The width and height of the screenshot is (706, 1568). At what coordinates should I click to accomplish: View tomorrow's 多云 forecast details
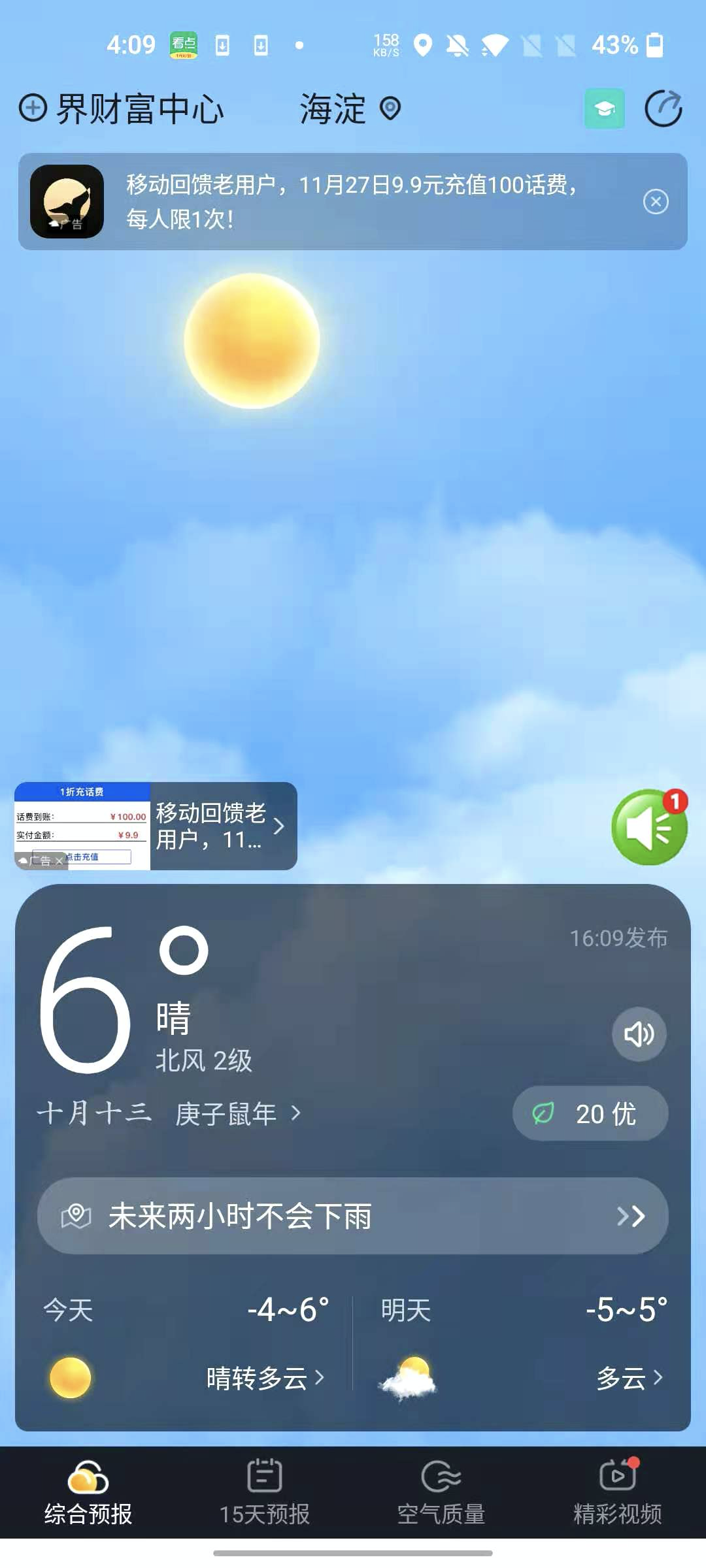[629, 1378]
